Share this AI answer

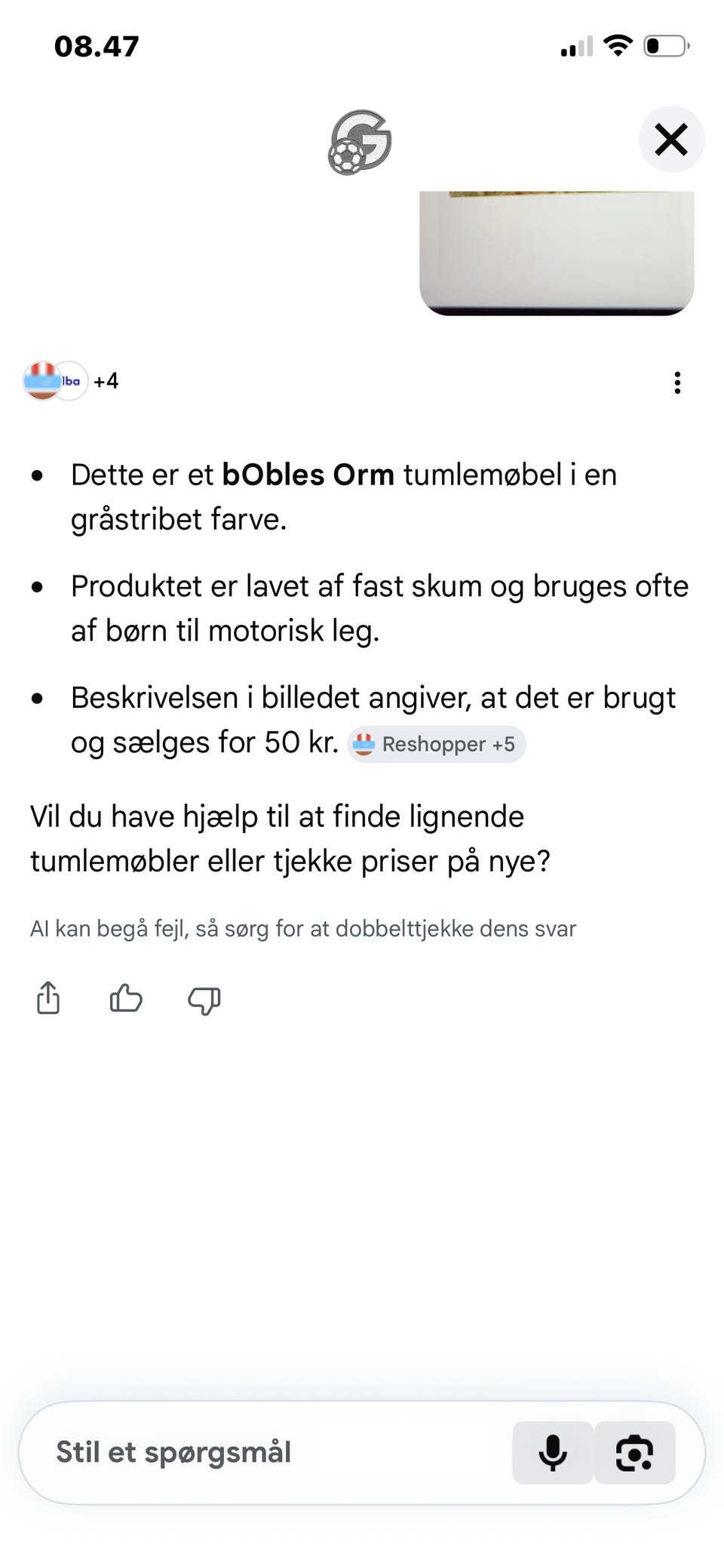pyautogui.click(x=48, y=998)
